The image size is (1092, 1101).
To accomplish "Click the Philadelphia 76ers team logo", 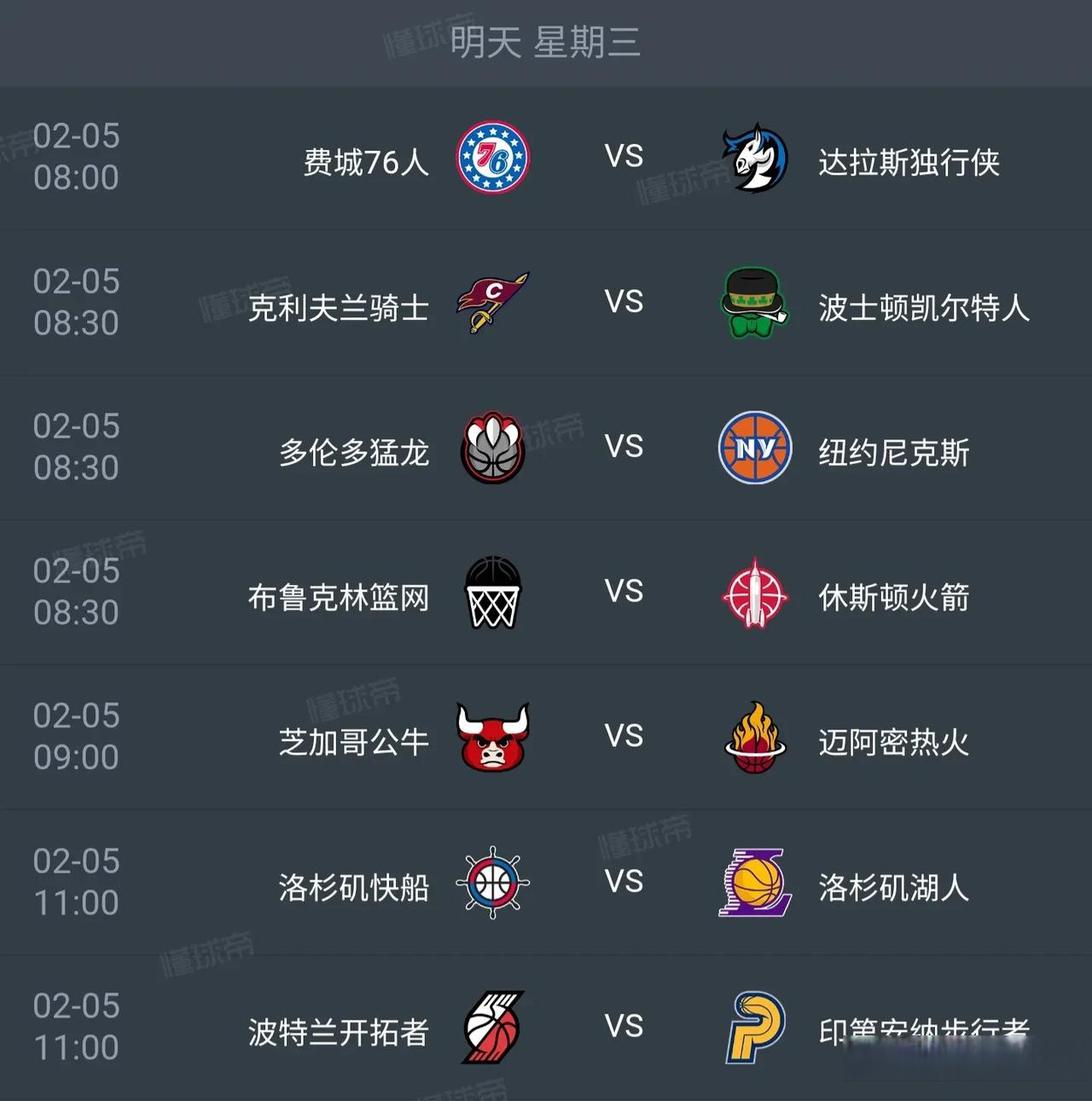I will (x=495, y=158).
